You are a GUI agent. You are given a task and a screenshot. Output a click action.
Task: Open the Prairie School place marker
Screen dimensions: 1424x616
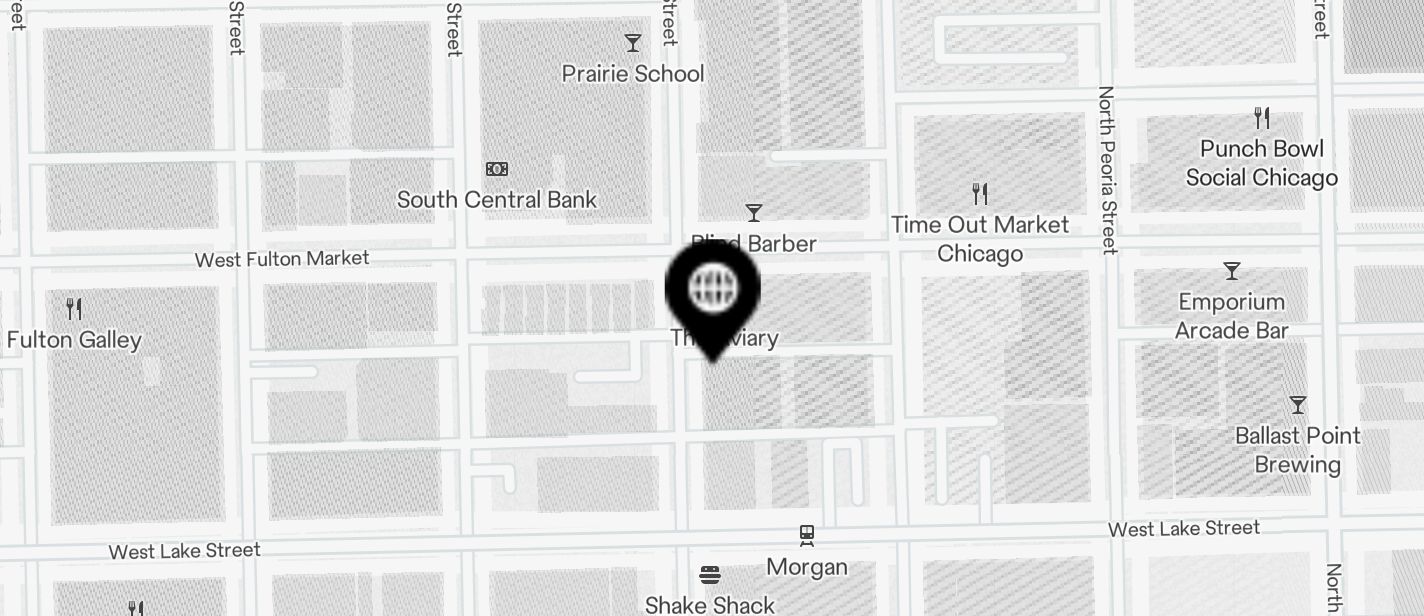point(632,43)
